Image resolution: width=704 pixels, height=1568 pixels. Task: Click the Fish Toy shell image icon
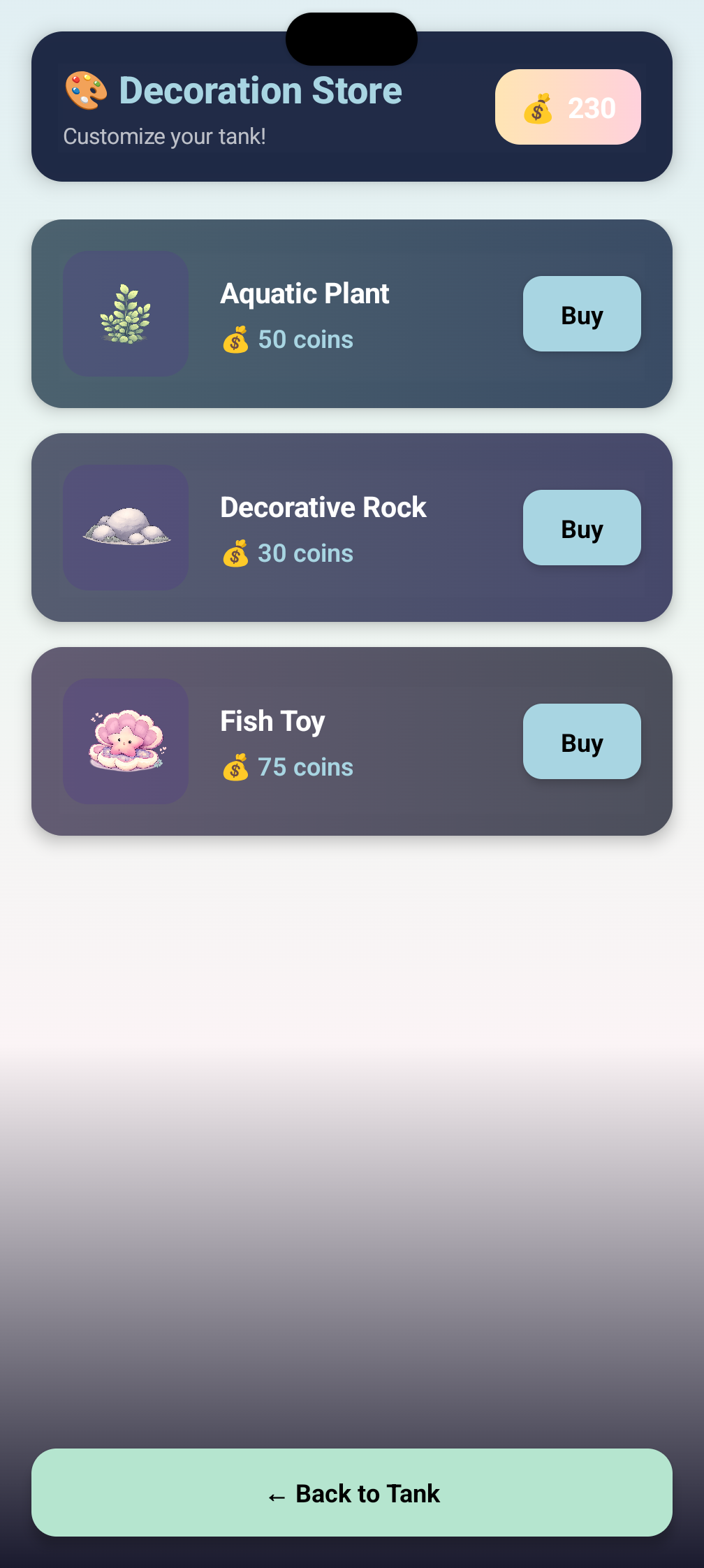125,742
